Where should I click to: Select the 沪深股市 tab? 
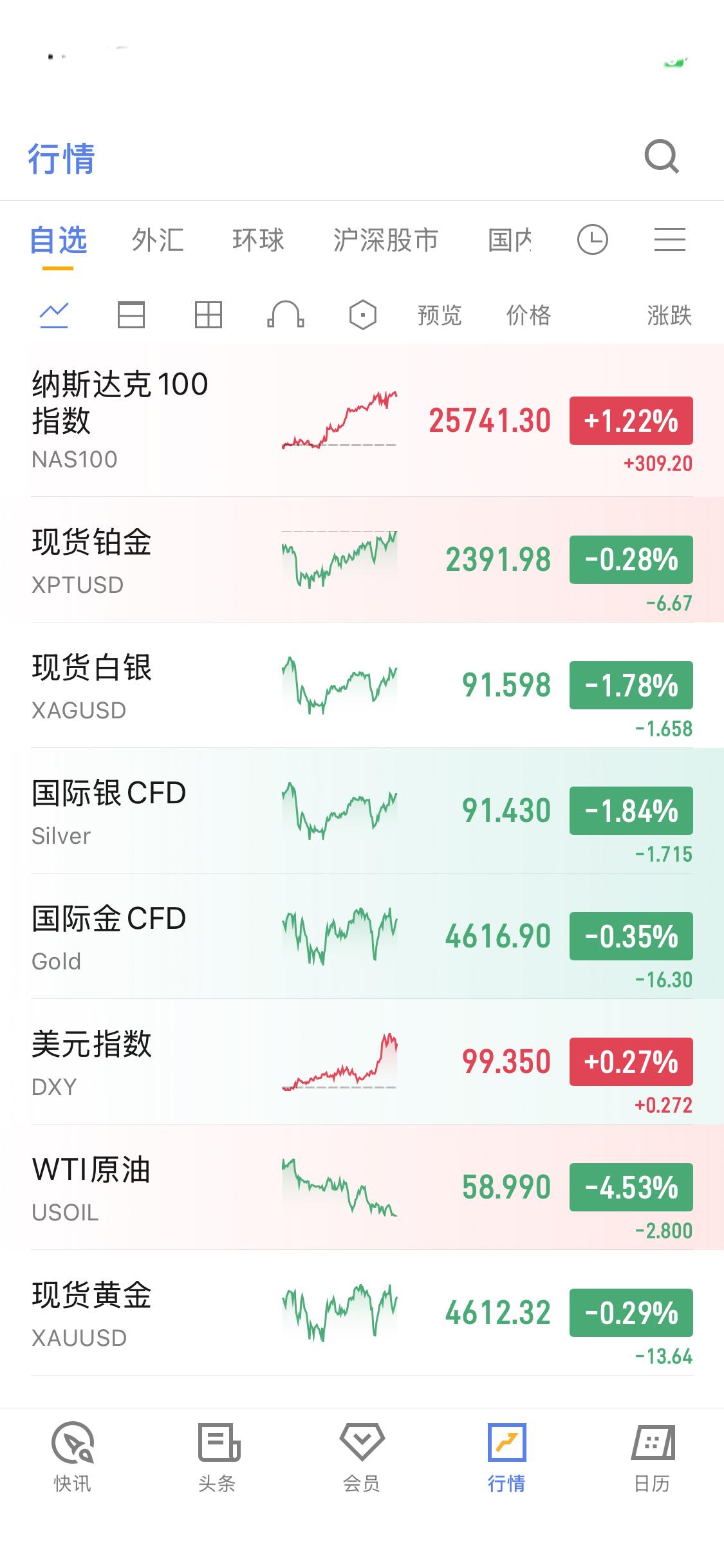[385, 240]
